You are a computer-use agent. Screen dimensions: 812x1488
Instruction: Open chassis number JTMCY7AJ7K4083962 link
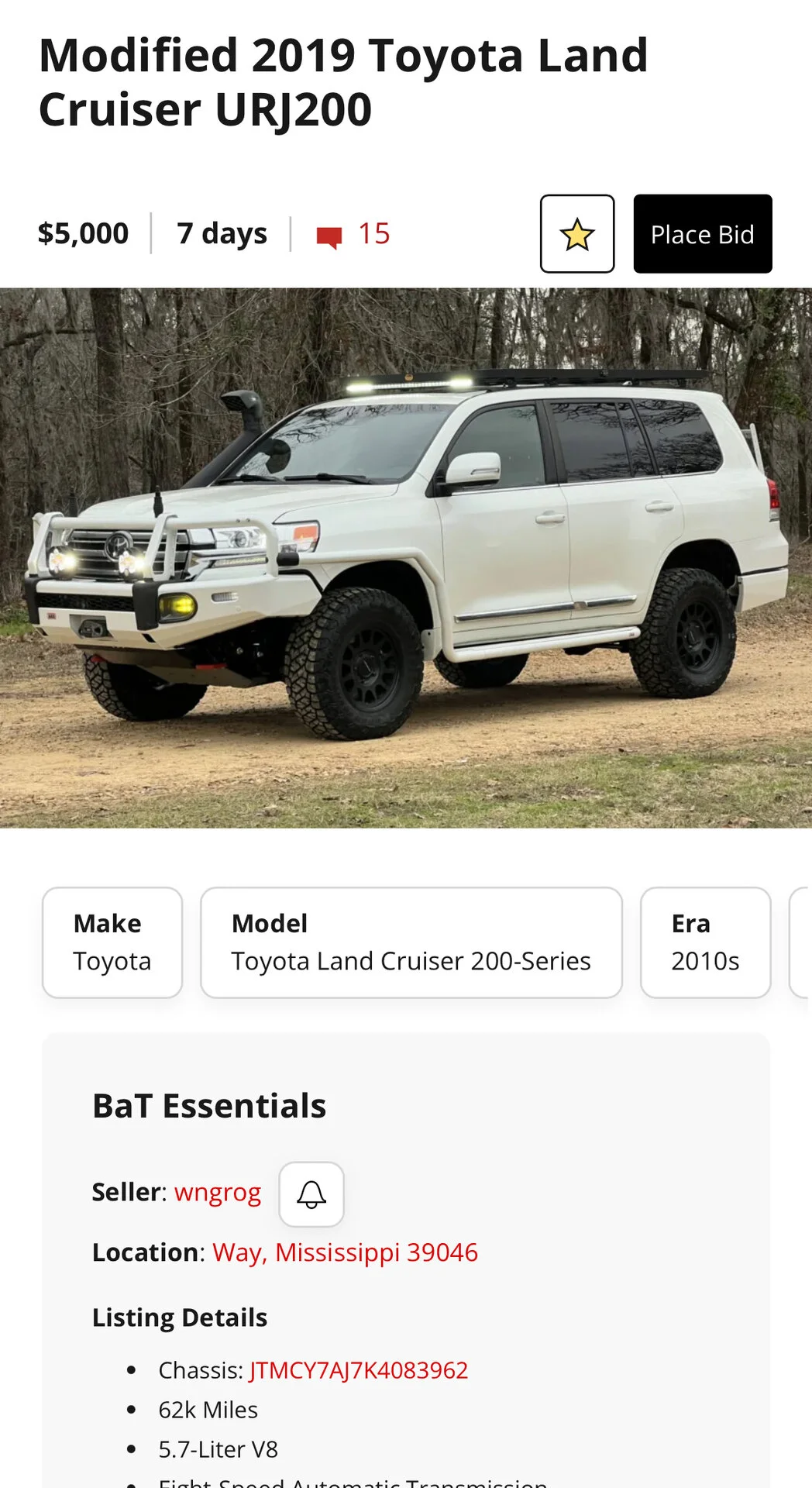click(x=359, y=1370)
